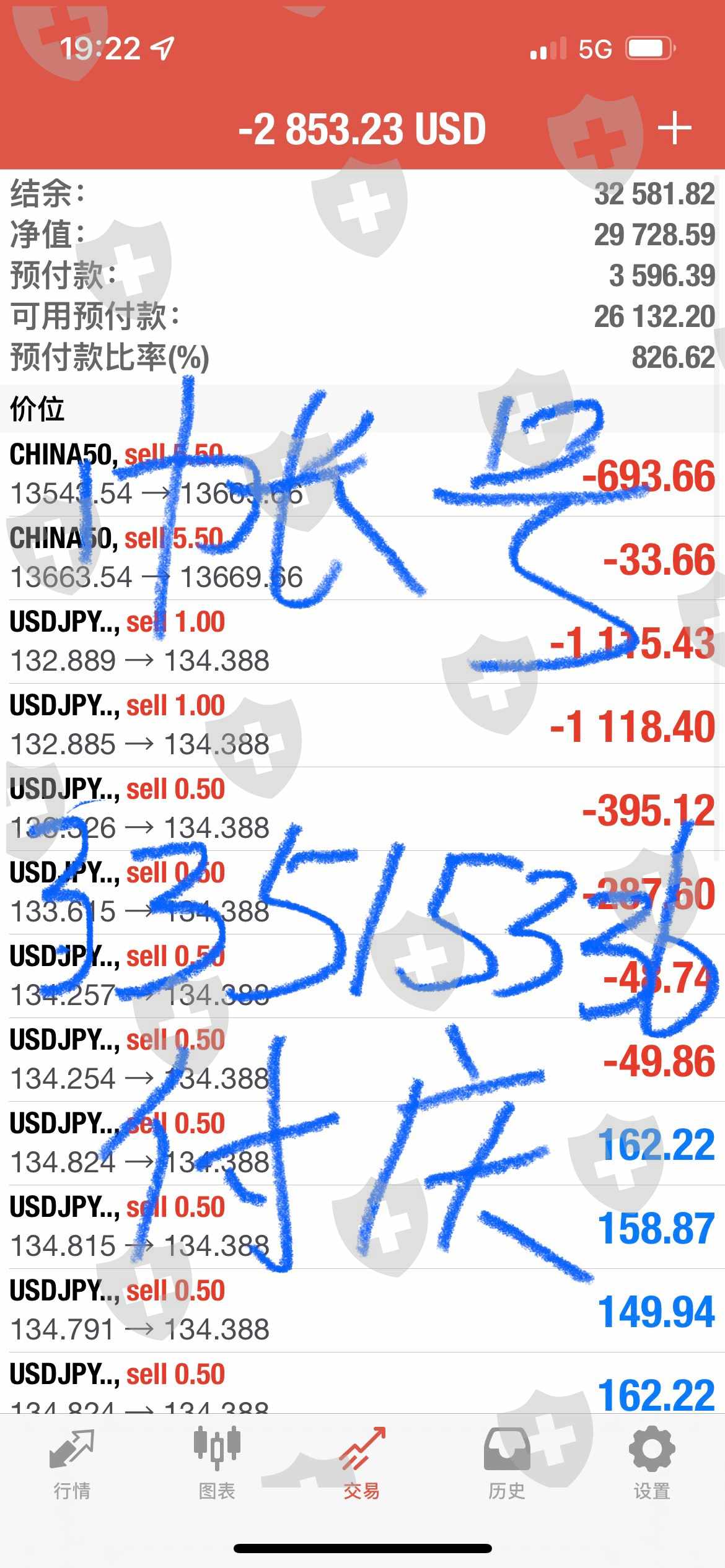
Task: Expand the CHINA50 position with loss -693.66
Action: [x=362, y=474]
